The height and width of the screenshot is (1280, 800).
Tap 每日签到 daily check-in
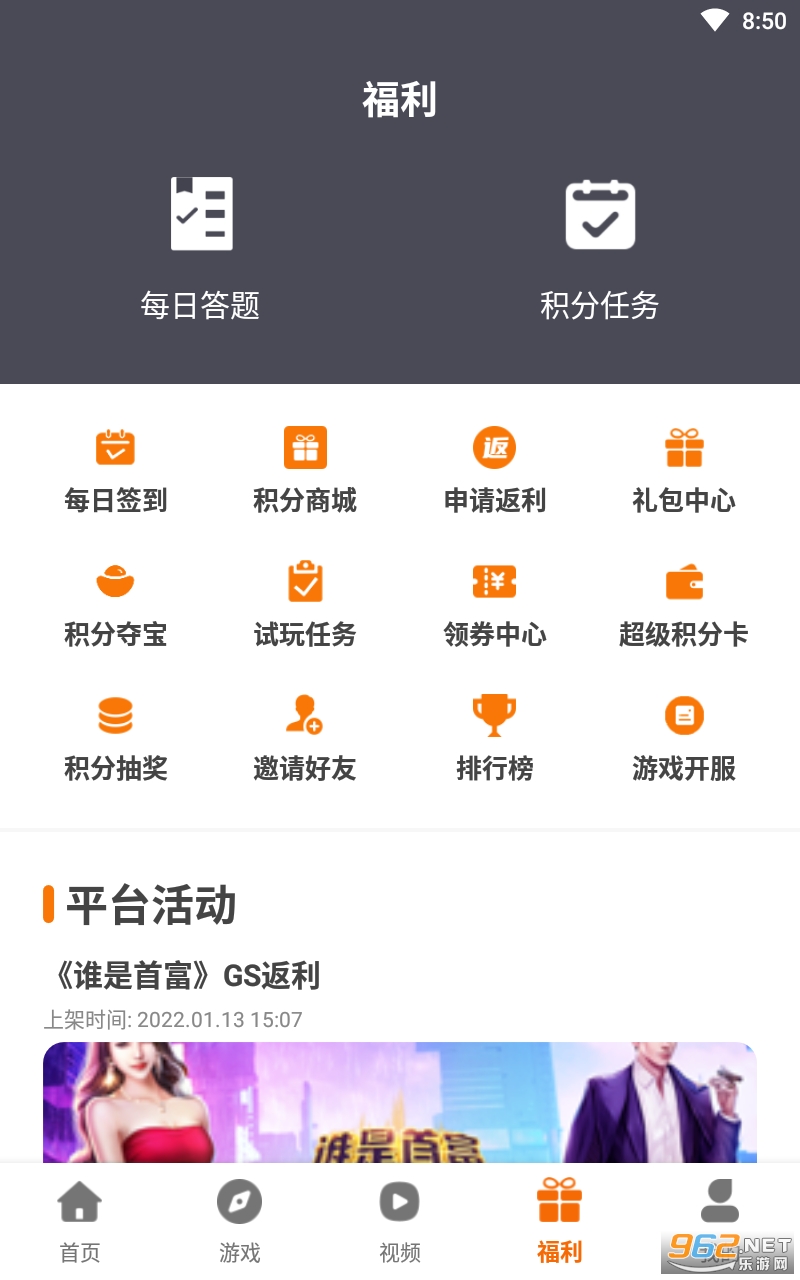[x=116, y=470]
